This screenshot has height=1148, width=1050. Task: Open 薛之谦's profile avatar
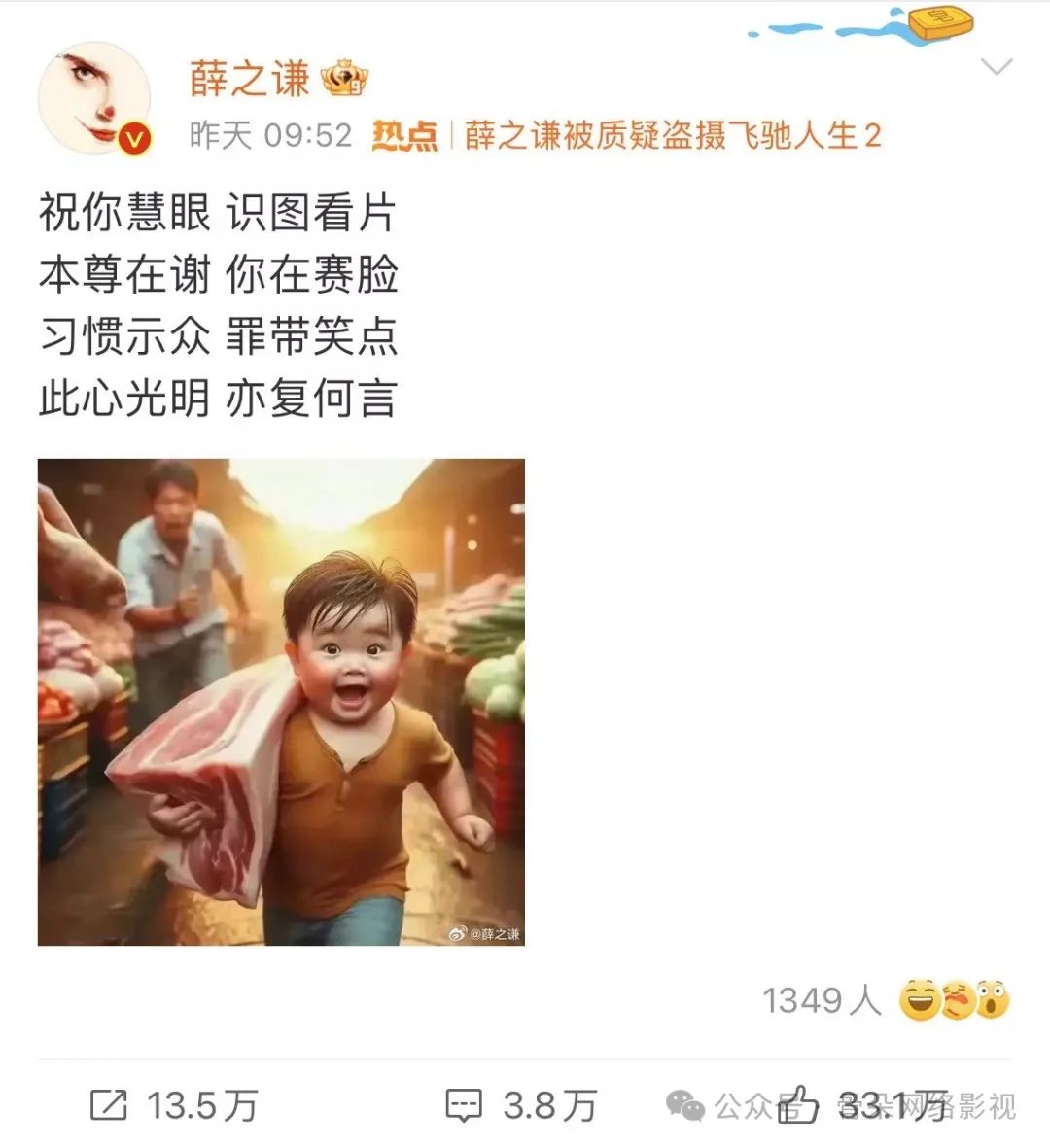(x=94, y=98)
